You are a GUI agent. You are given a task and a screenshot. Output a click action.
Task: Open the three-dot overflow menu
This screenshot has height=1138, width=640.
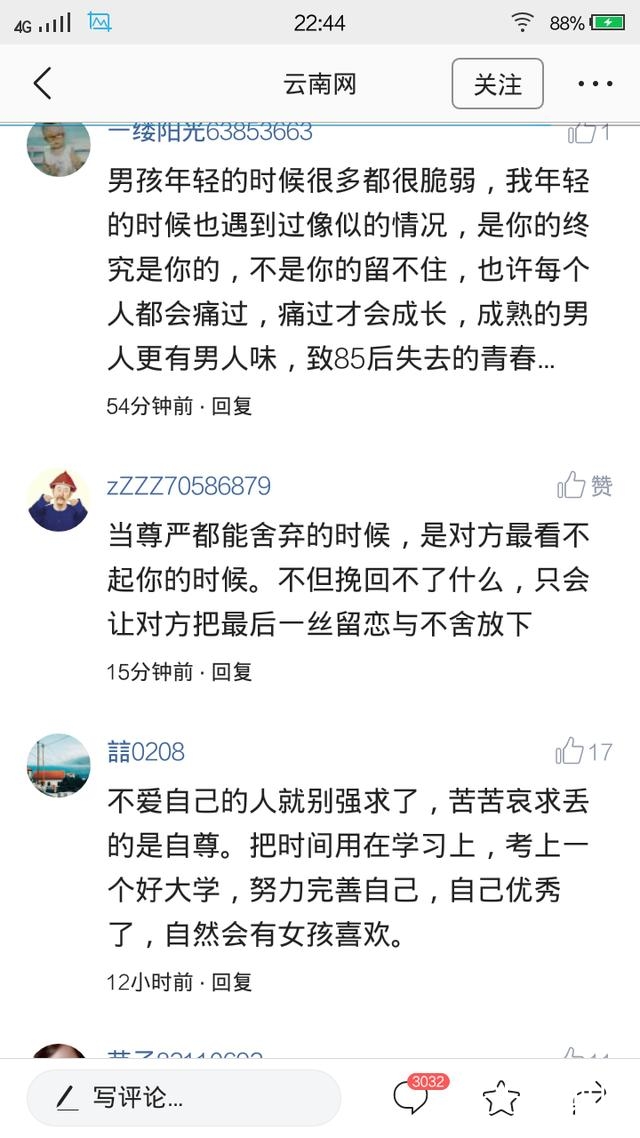tap(594, 84)
